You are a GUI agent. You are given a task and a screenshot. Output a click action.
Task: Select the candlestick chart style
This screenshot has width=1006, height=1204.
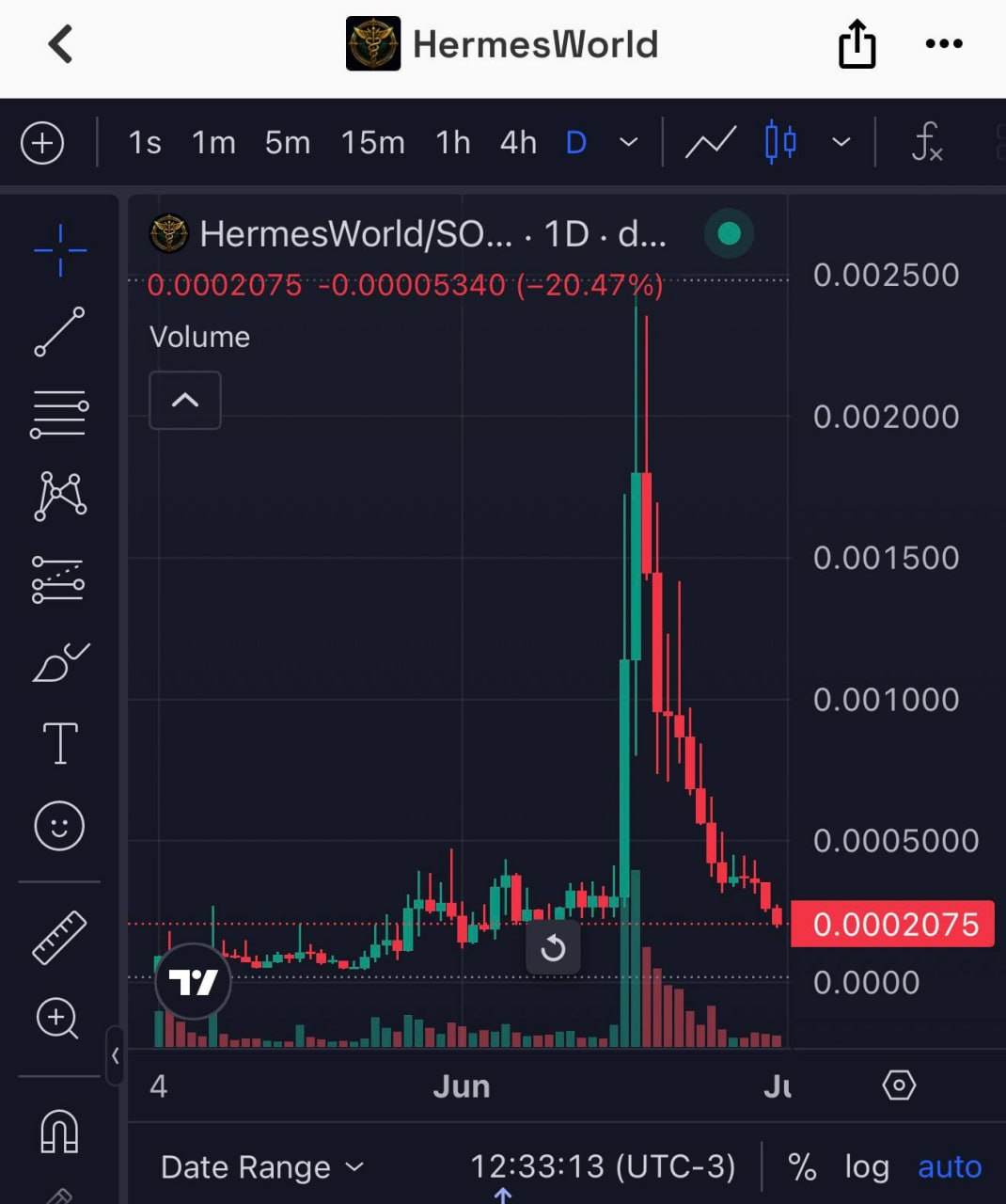(780, 142)
